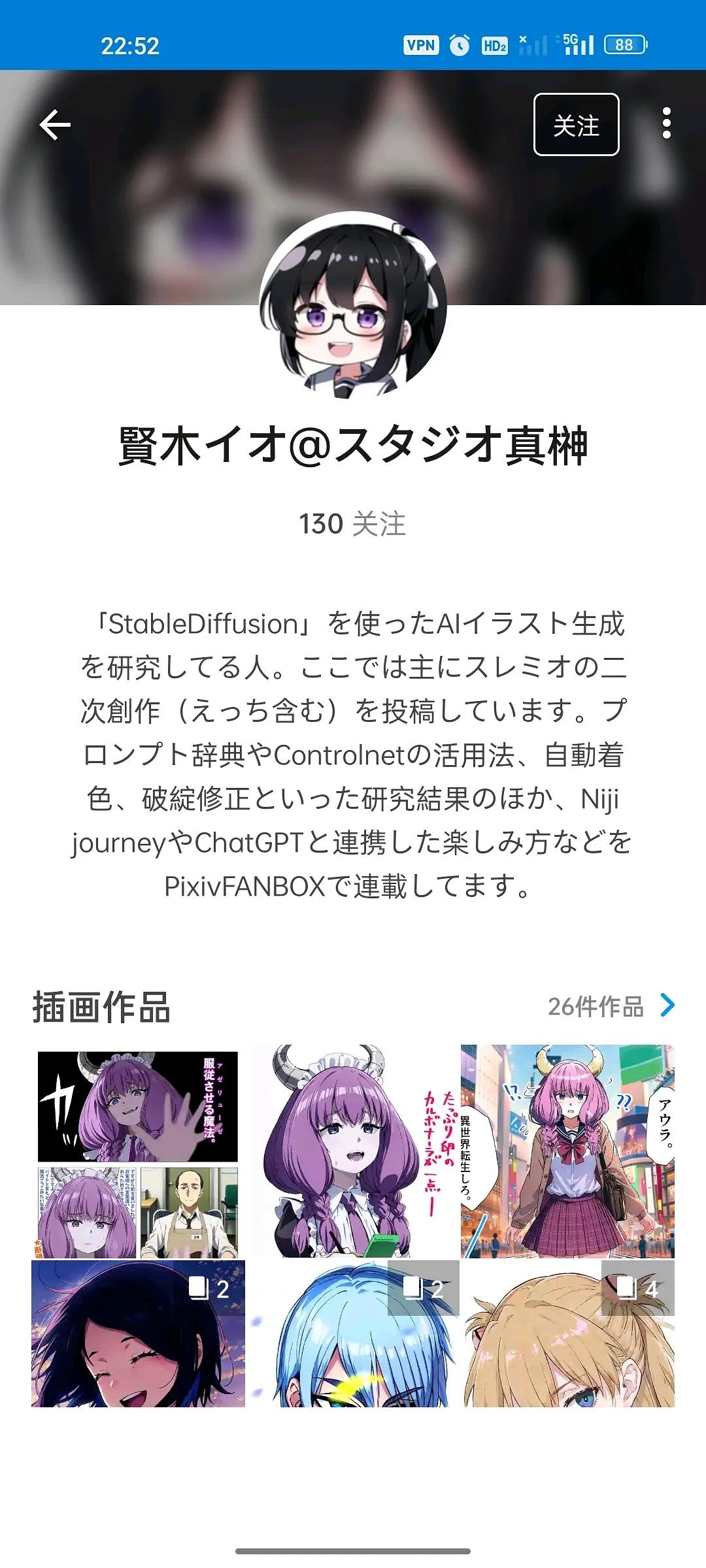706x1568 pixels.
Task: Open the 130 关注 following list
Action: click(352, 524)
